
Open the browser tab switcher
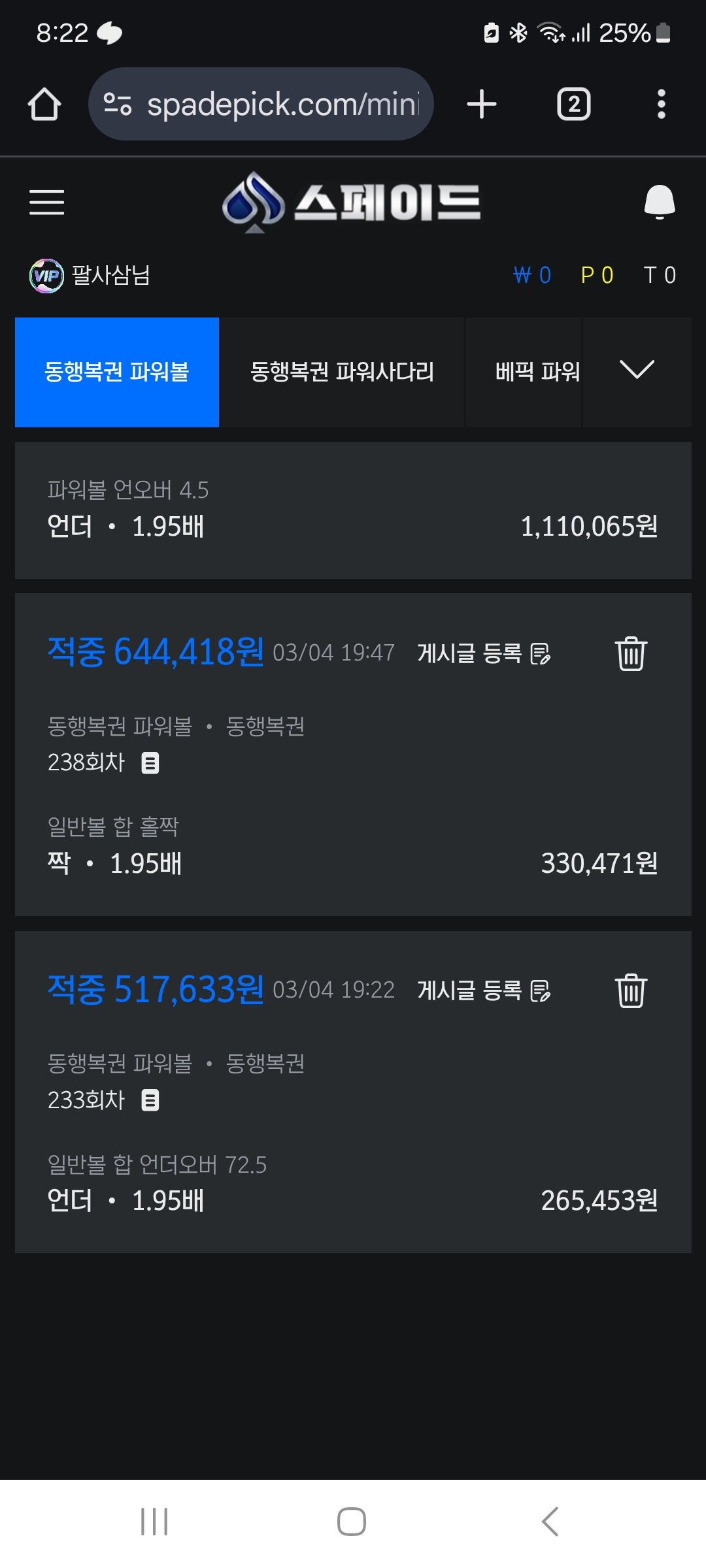(x=573, y=104)
